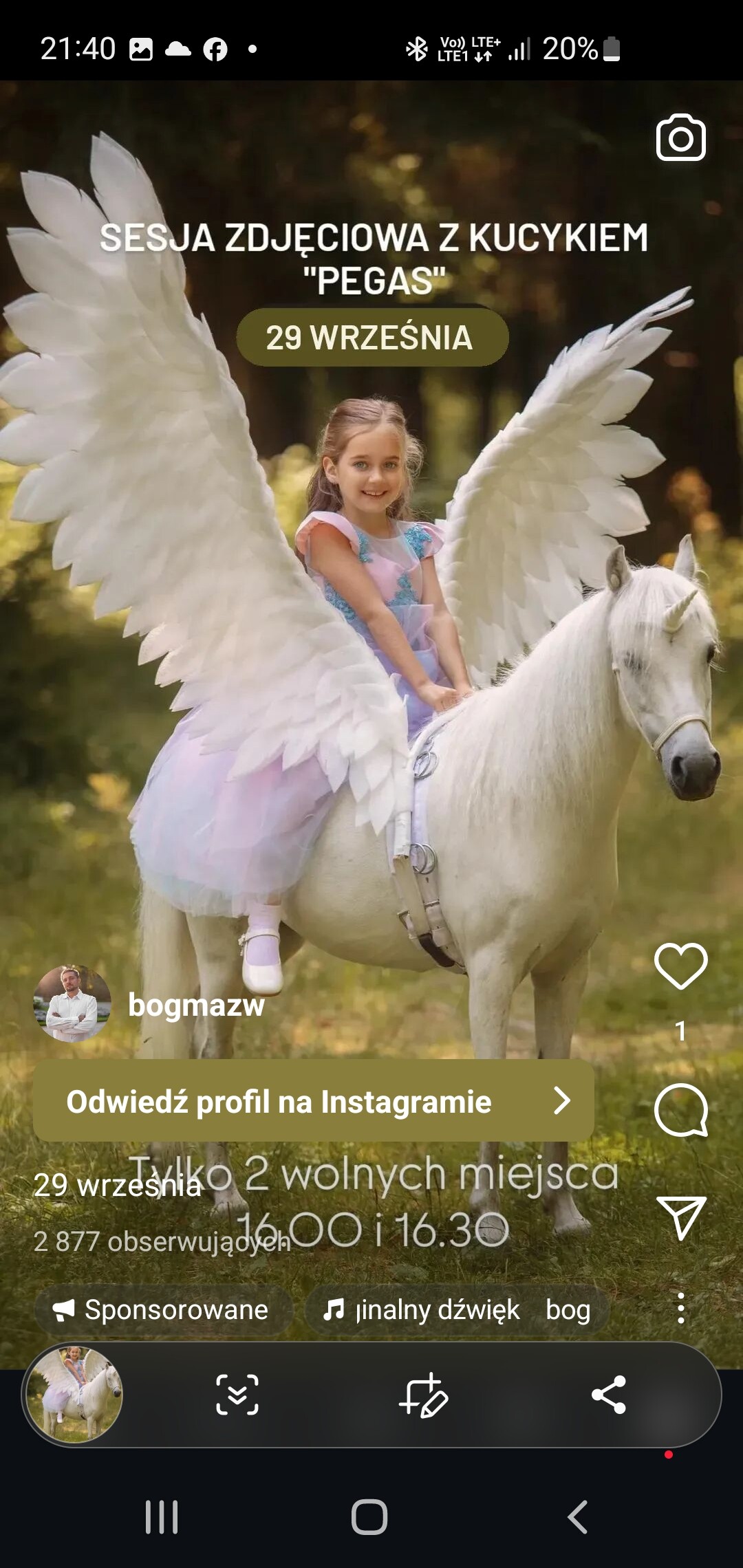
Task: Open the bogmazw username link
Action: (196, 1005)
